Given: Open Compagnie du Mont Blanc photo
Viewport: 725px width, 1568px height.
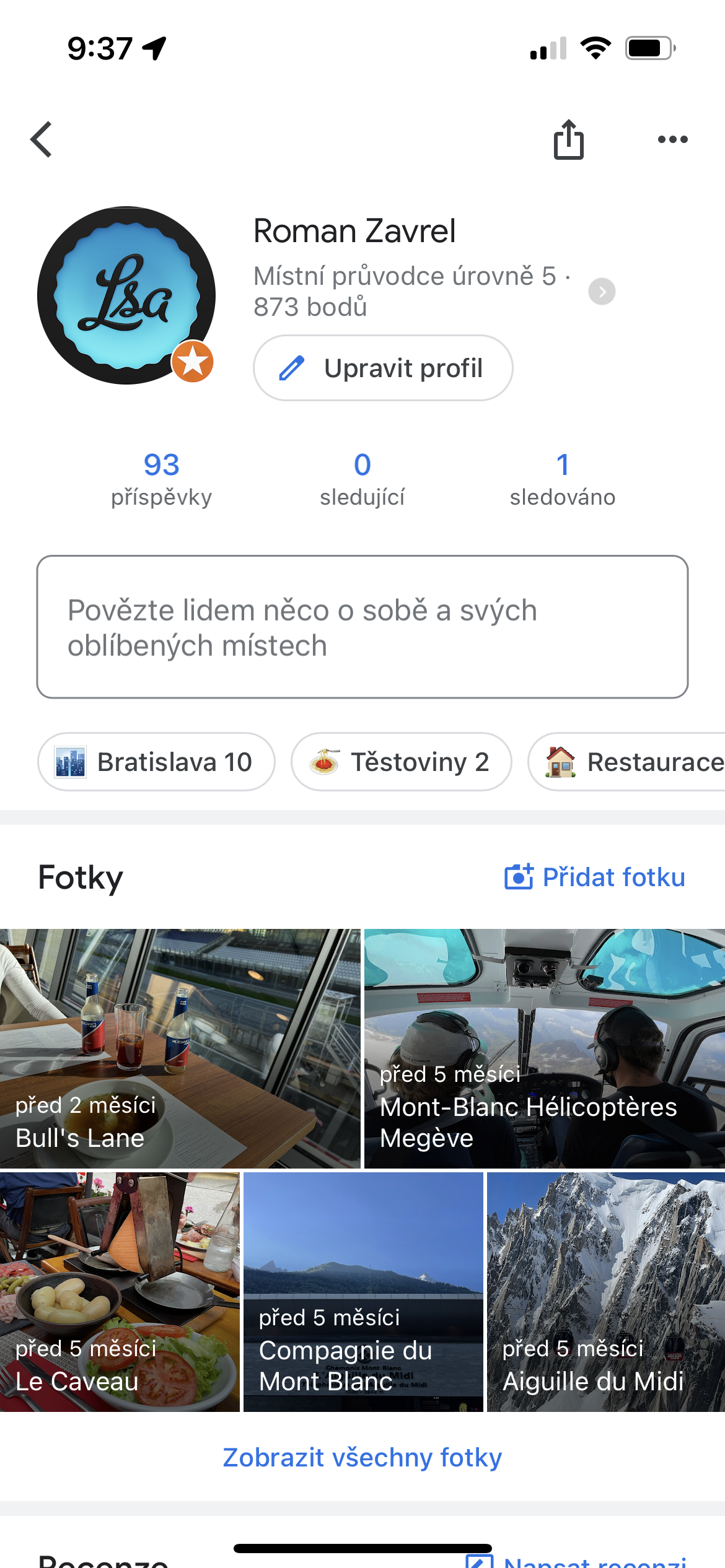Looking at the screenshot, I should click(x=363, y=1292).
